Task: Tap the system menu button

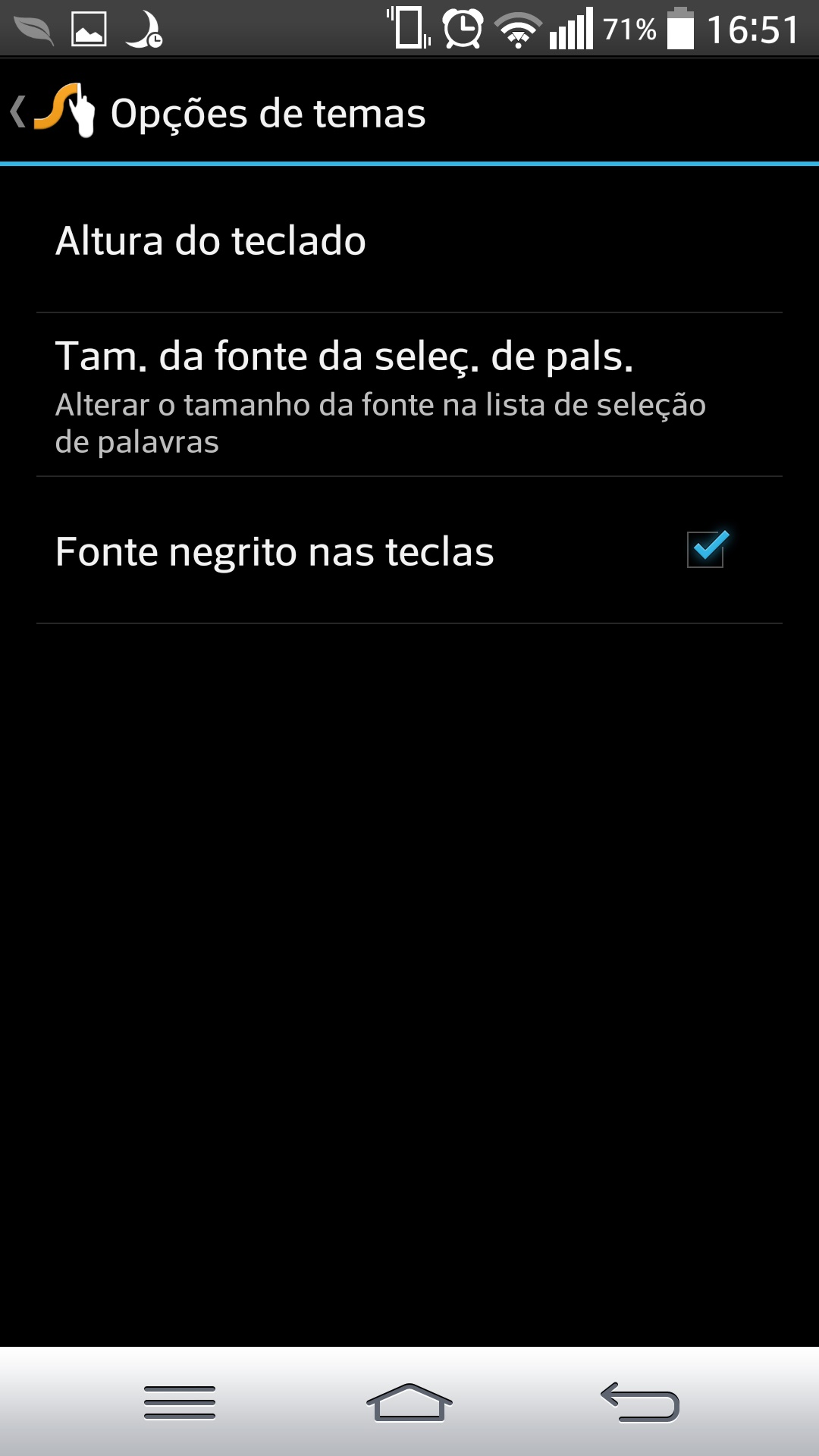Action: coord(180,1402)
